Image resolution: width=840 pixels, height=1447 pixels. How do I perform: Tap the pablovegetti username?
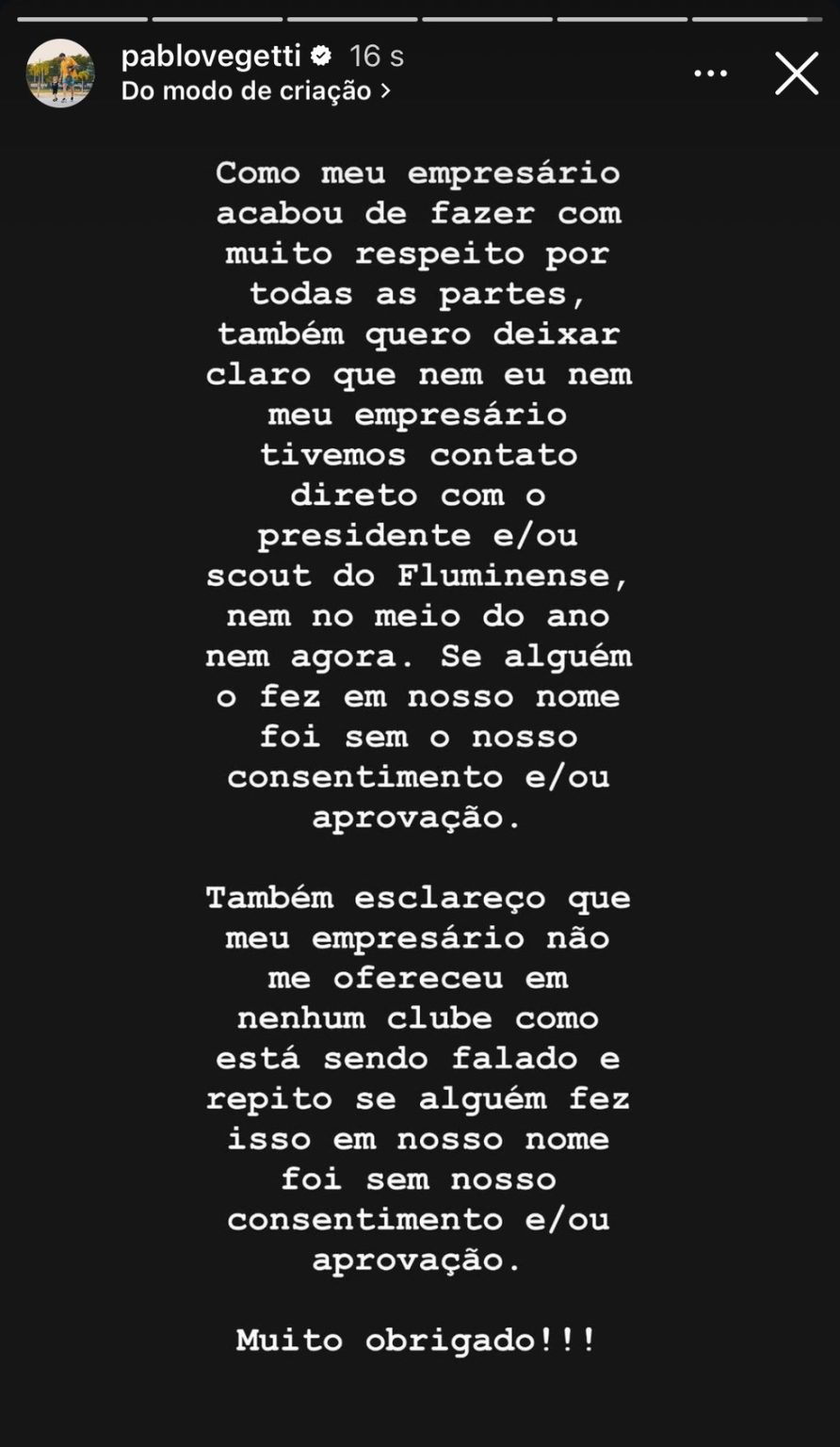(x=211, y=57)
